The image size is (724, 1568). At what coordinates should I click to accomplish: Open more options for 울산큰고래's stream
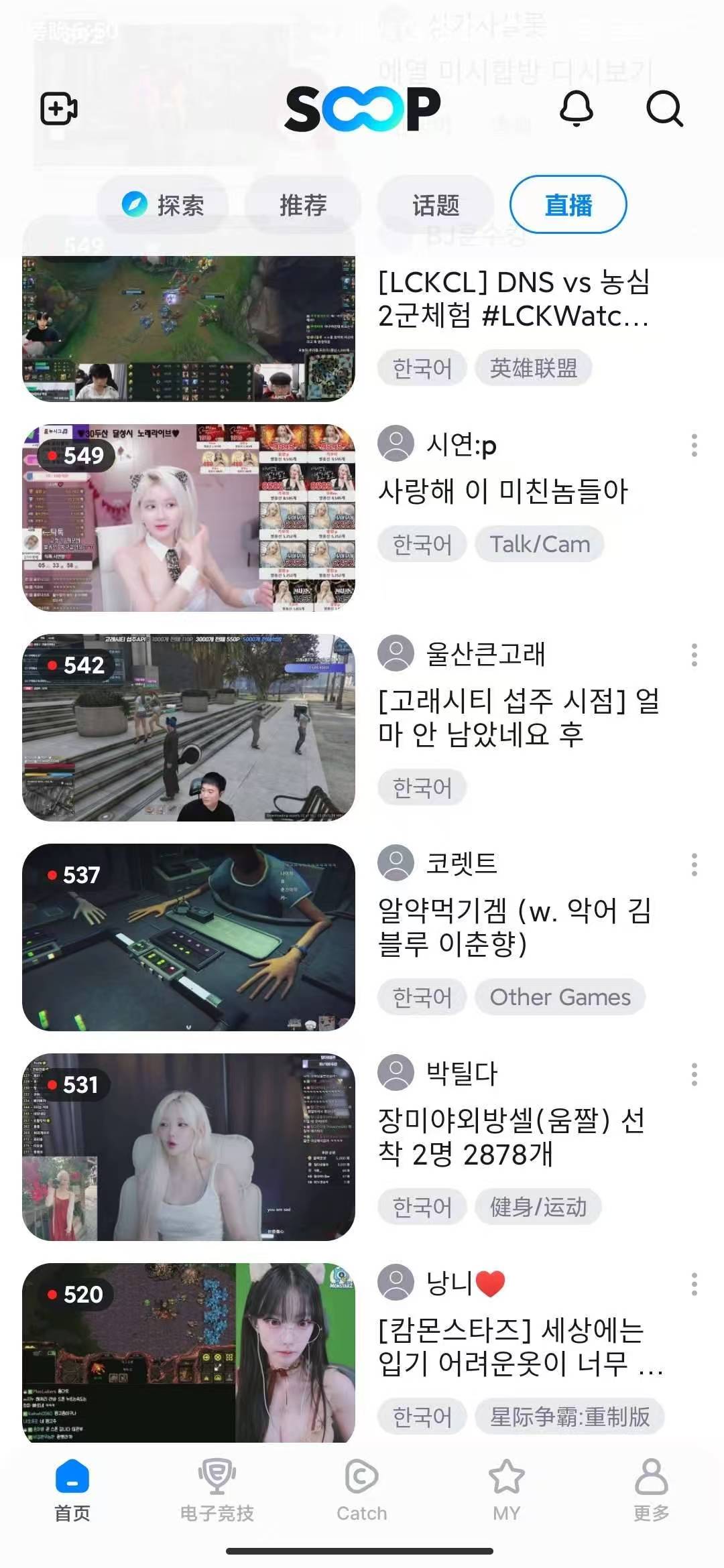[x=694, y=655]
